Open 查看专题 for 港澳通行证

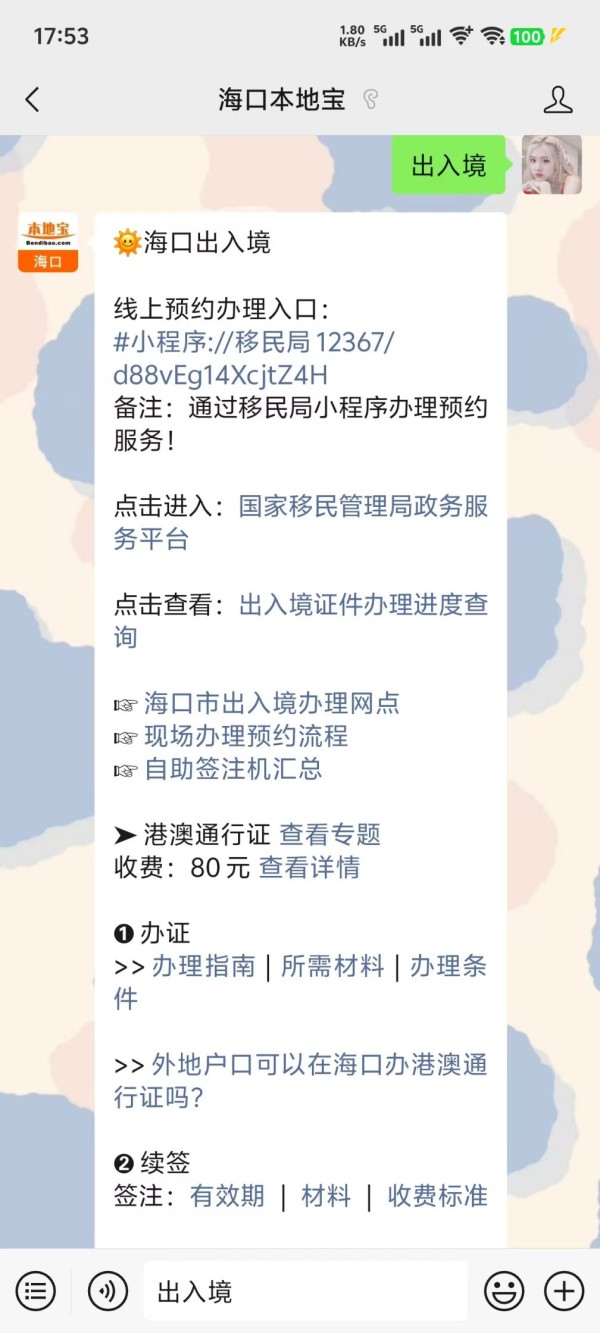pyautogui.click(x=330, y=834)
